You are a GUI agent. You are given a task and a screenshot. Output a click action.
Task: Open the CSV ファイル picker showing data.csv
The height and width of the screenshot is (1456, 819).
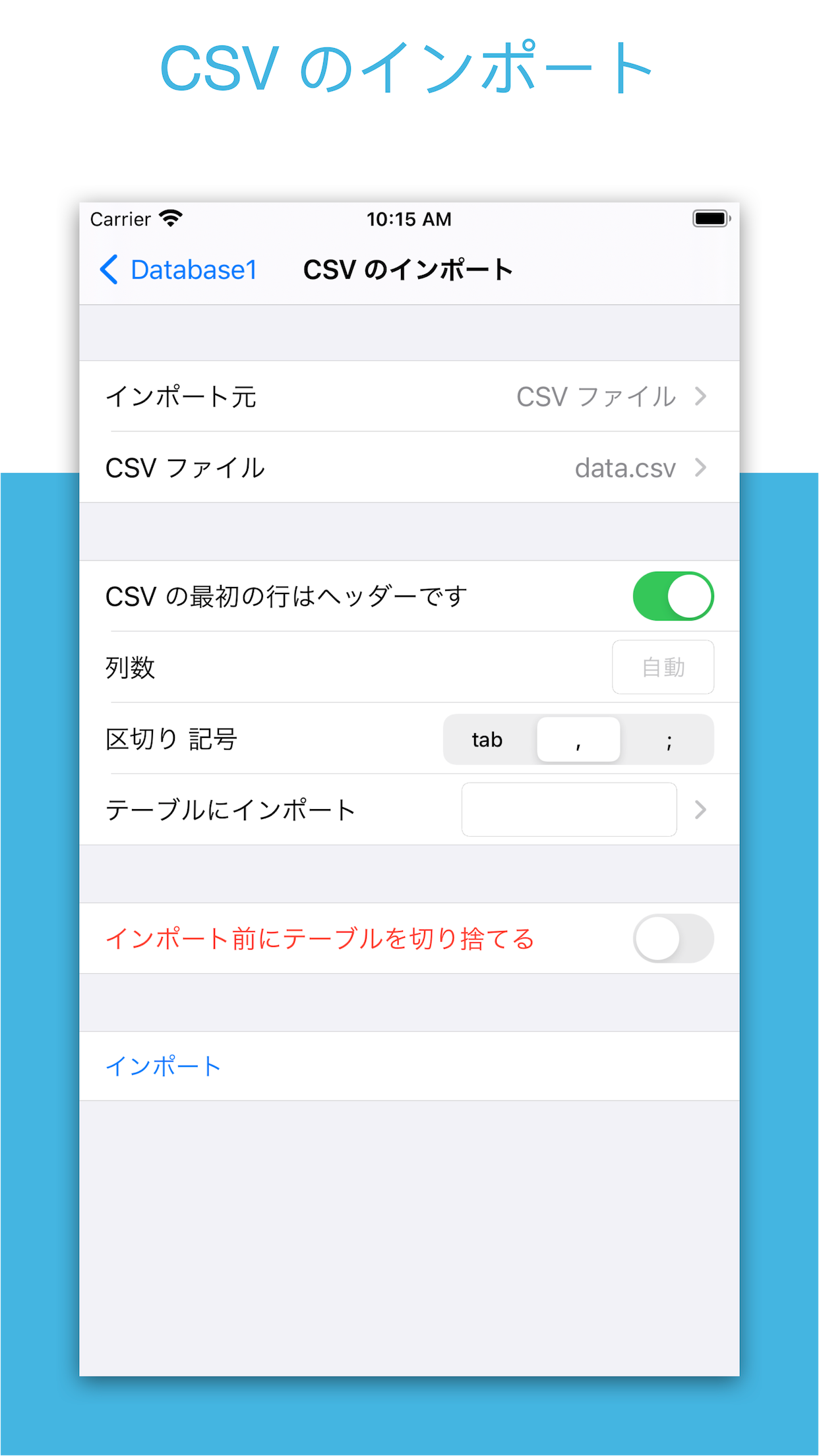tap(409, 468)
